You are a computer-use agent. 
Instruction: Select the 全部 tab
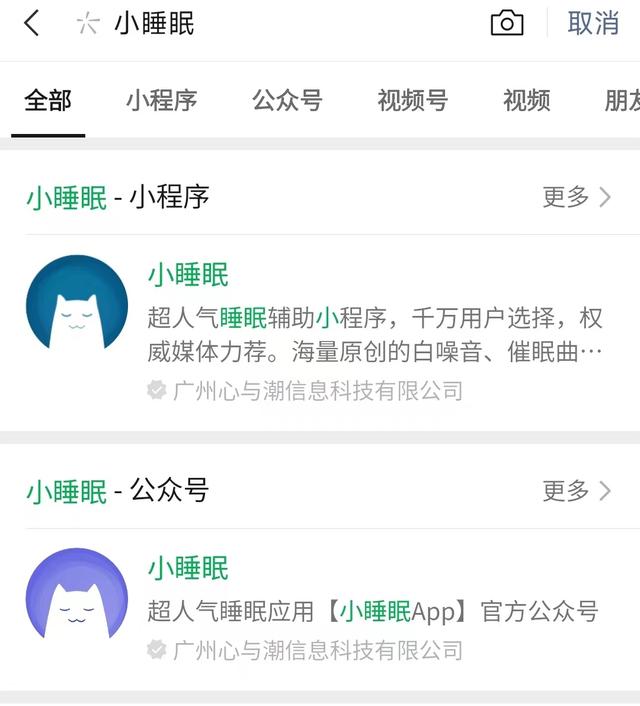48,100
